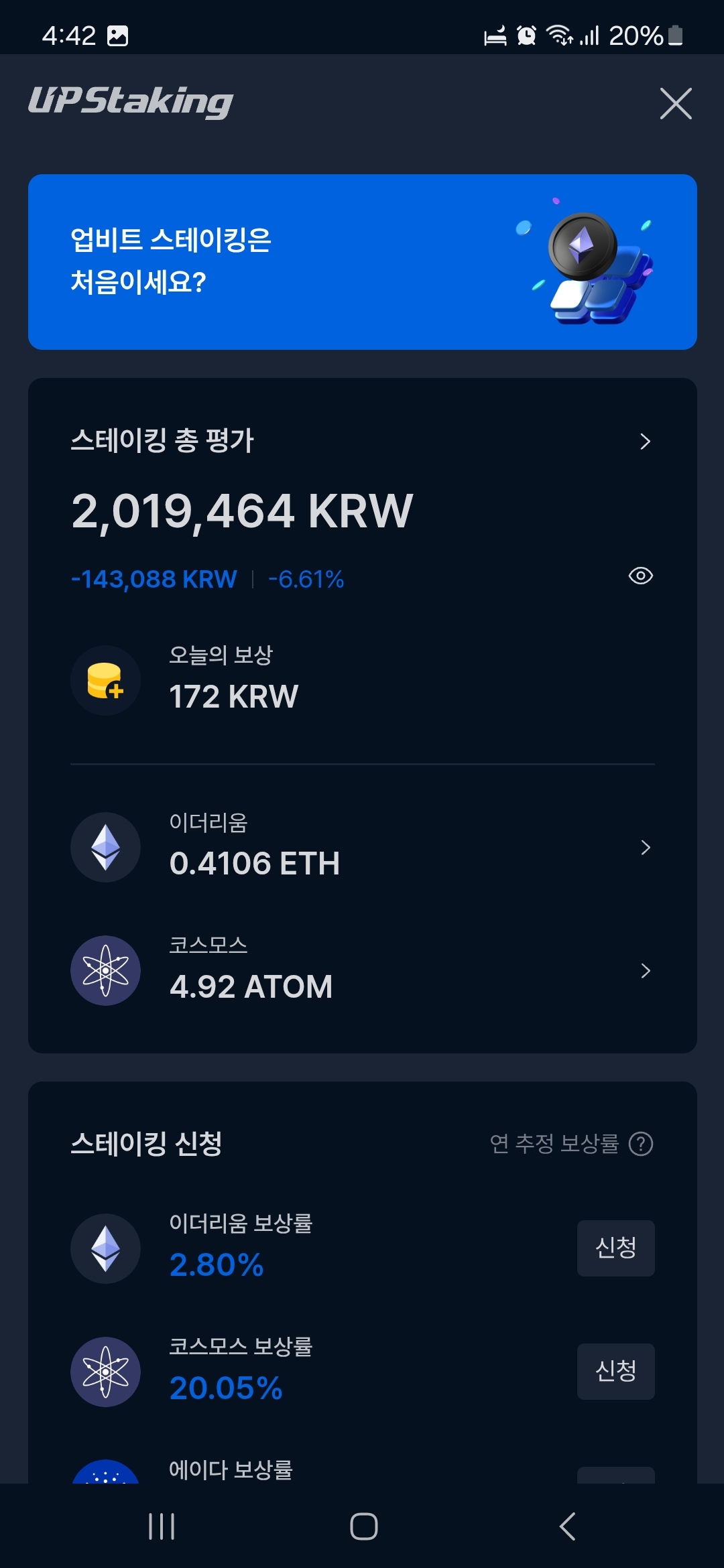The width and height of the screenshot is (724, 1568).
Task: Apply for 코스모스 staking via 신청
Action: 615,1372
